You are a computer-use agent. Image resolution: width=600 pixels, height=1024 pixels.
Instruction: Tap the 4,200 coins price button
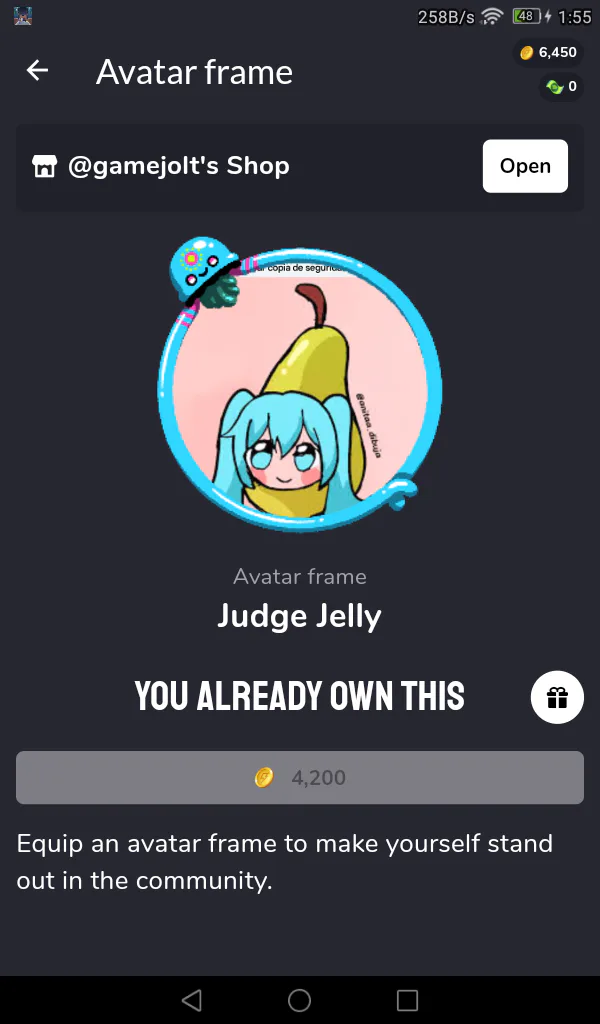(x=300, y=777)
